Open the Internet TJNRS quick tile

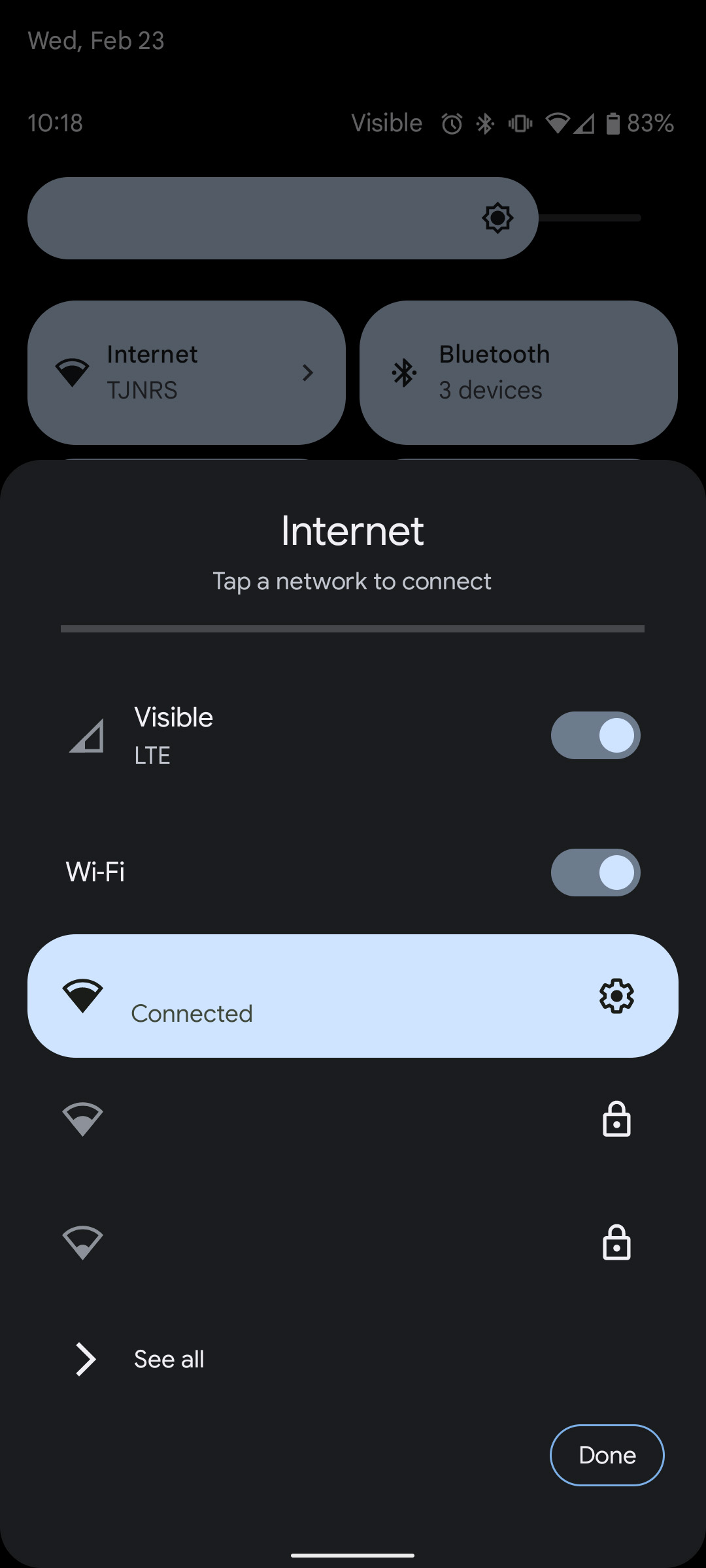coord(186,372)
